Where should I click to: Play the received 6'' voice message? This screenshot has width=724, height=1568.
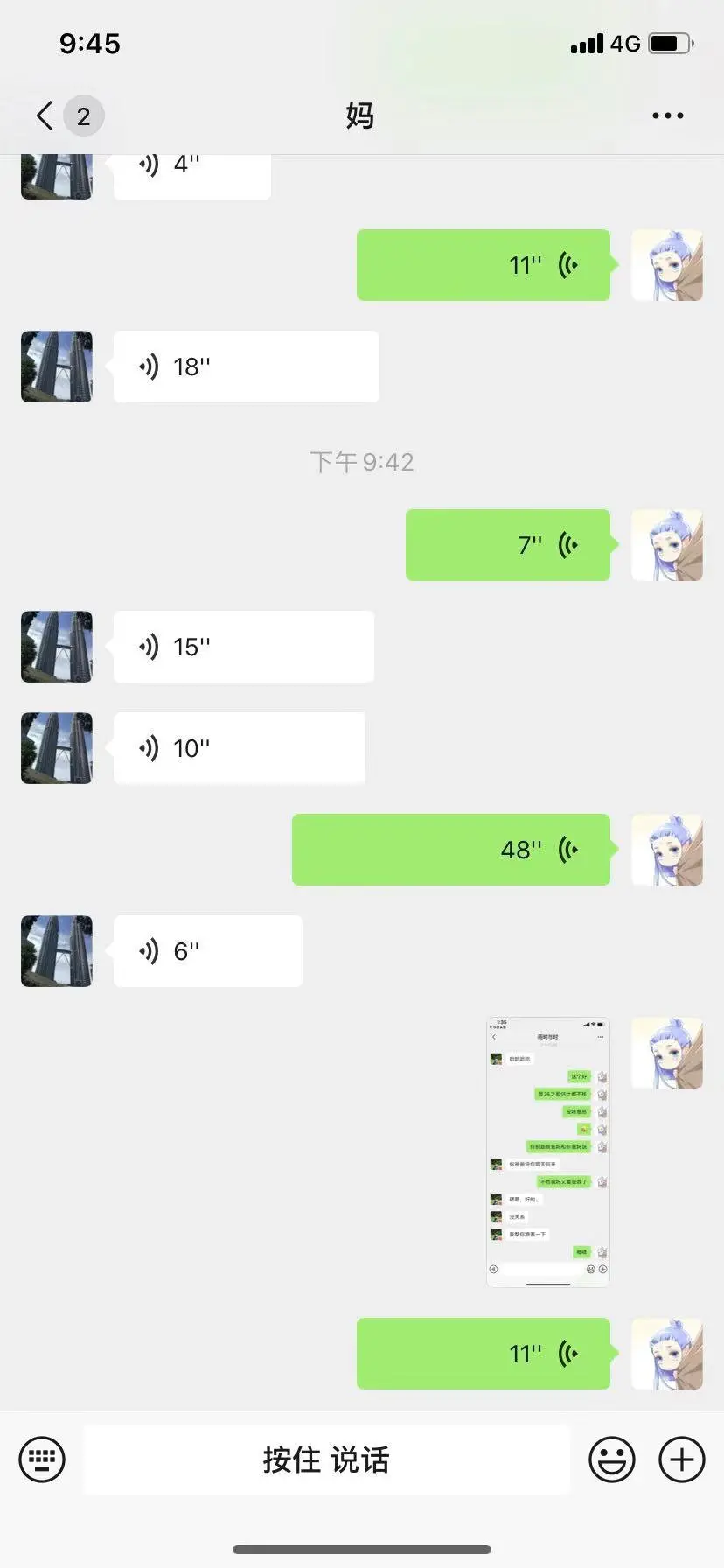[x=207, y=951]
